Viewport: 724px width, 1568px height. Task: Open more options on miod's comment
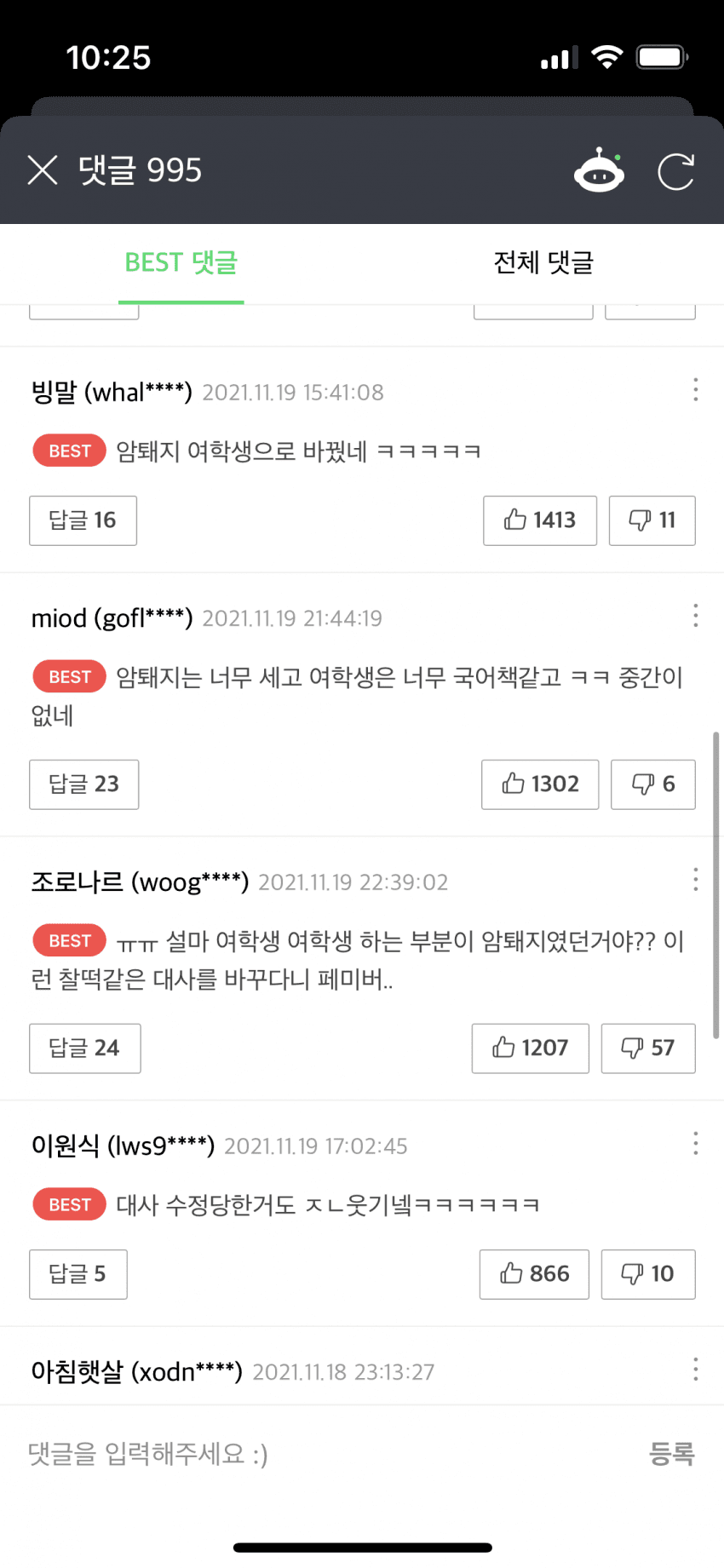click(696, 616)
